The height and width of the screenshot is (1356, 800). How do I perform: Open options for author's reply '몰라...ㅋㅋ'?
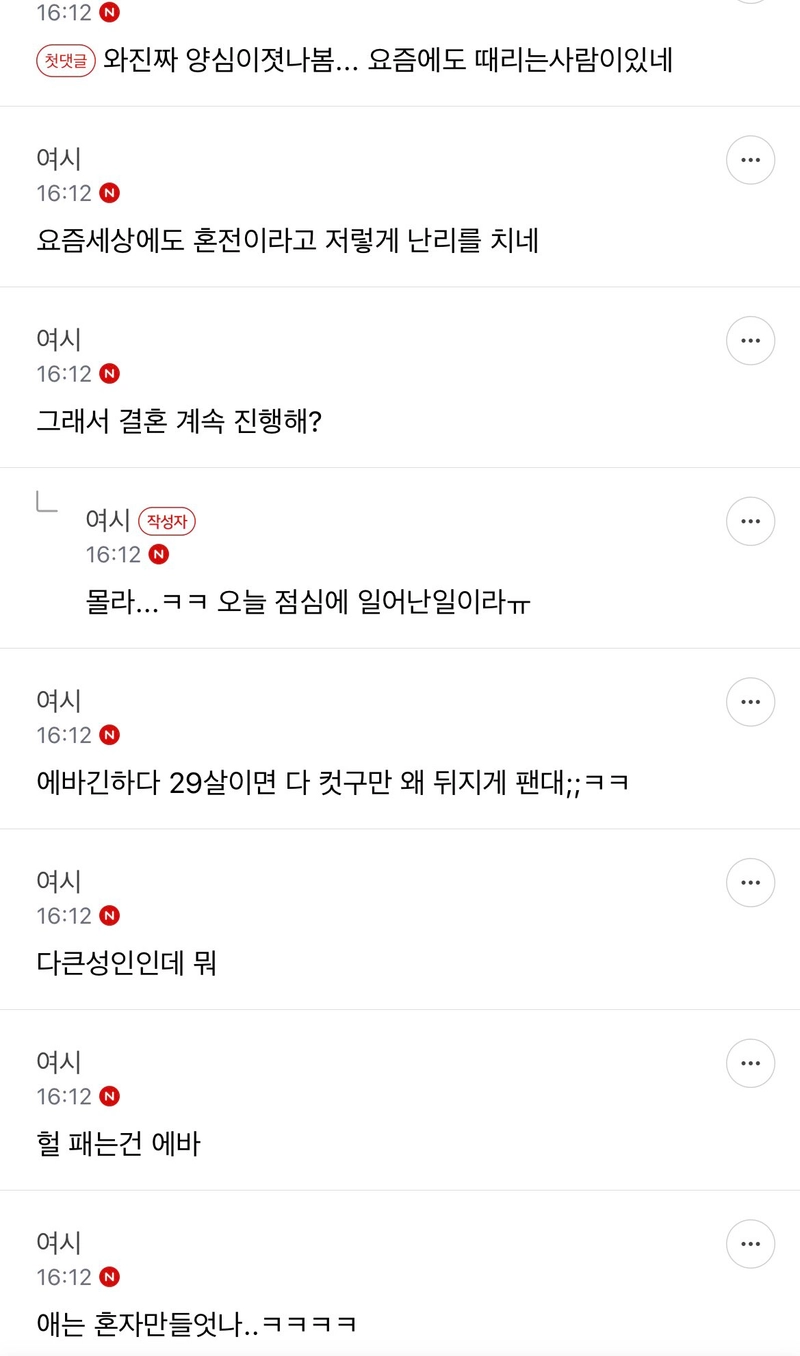pyautogui.click(x=750, y=521)
